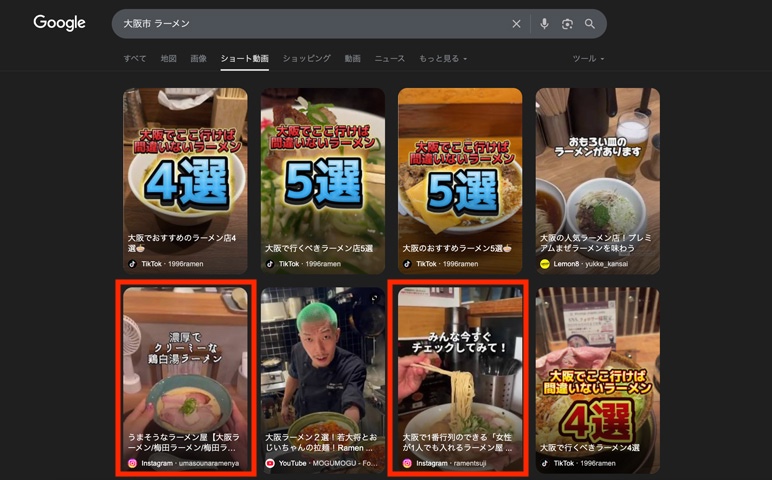Image resolution: width=772 pixels, height=480 pixels.
Task: Start voice search with the microphone icon
Action: (x=544, y=23)
